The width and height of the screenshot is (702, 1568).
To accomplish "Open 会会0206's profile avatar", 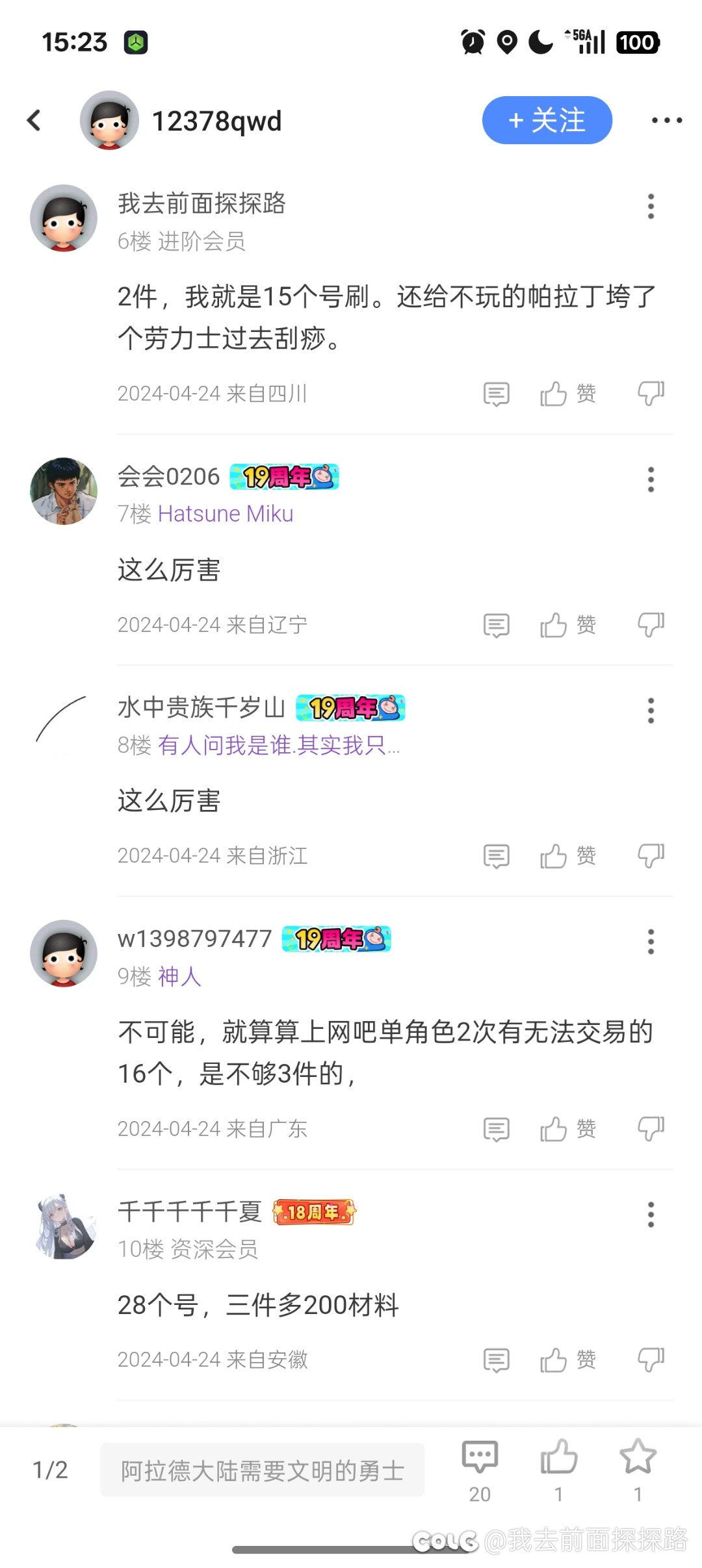I will click(64, 491).
